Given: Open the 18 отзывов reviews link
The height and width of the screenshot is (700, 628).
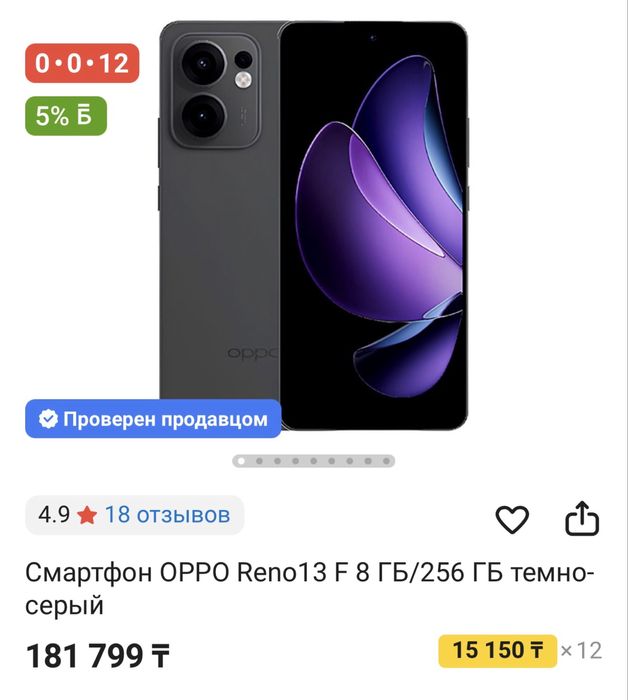Looking at the screenshot, I should pyautogui.click(x=167, y=515).
